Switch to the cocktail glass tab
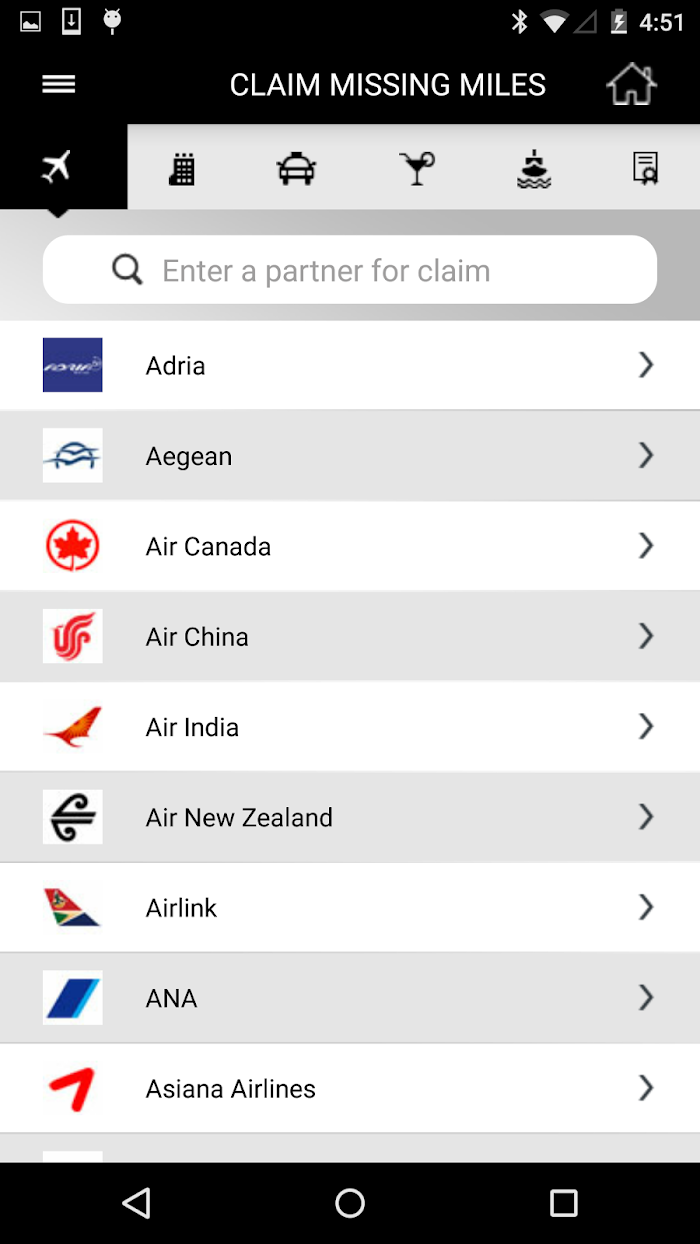700x1244 pixels. pyautogui.click(x=416, y=169)
